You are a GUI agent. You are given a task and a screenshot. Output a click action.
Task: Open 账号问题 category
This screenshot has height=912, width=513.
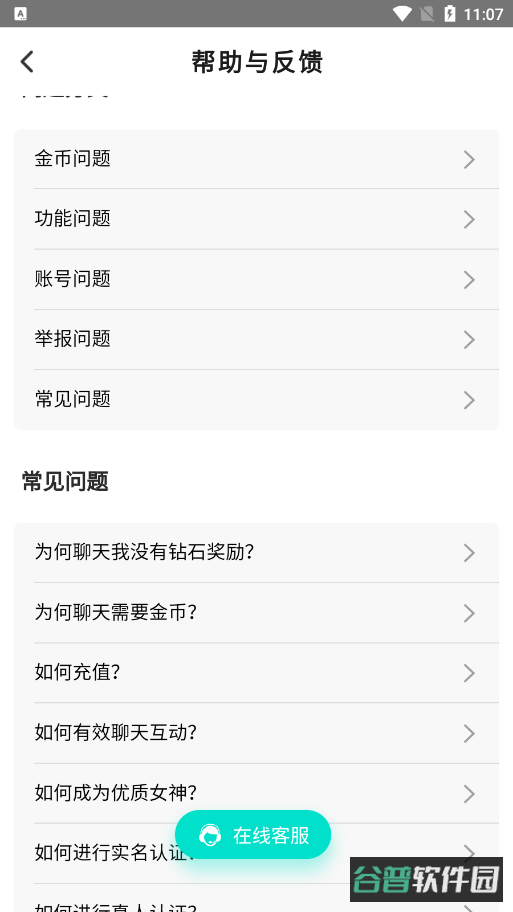coord(256,279)
